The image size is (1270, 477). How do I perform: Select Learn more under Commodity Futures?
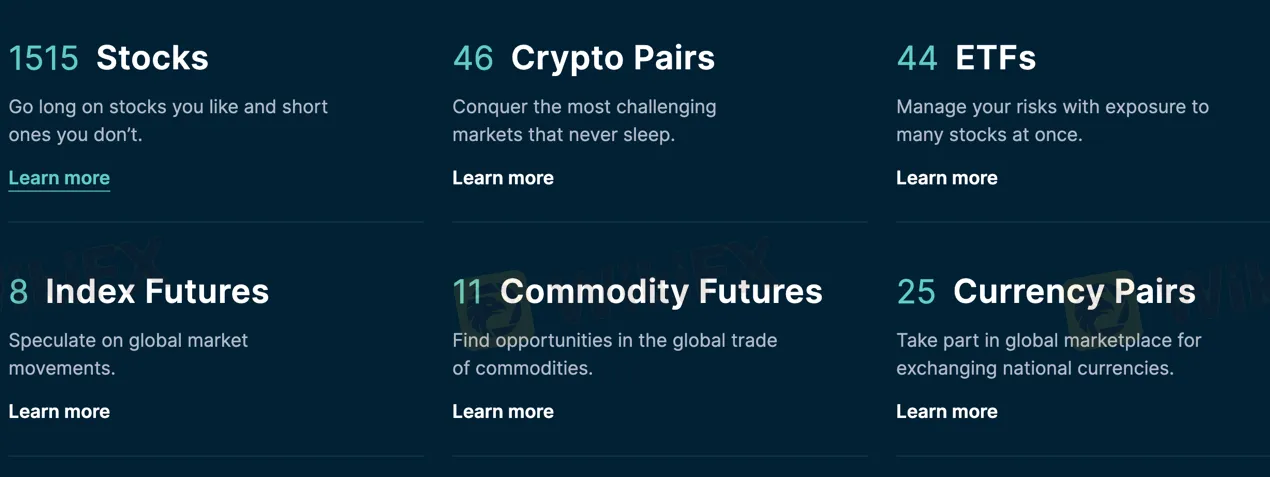point(502,411)
